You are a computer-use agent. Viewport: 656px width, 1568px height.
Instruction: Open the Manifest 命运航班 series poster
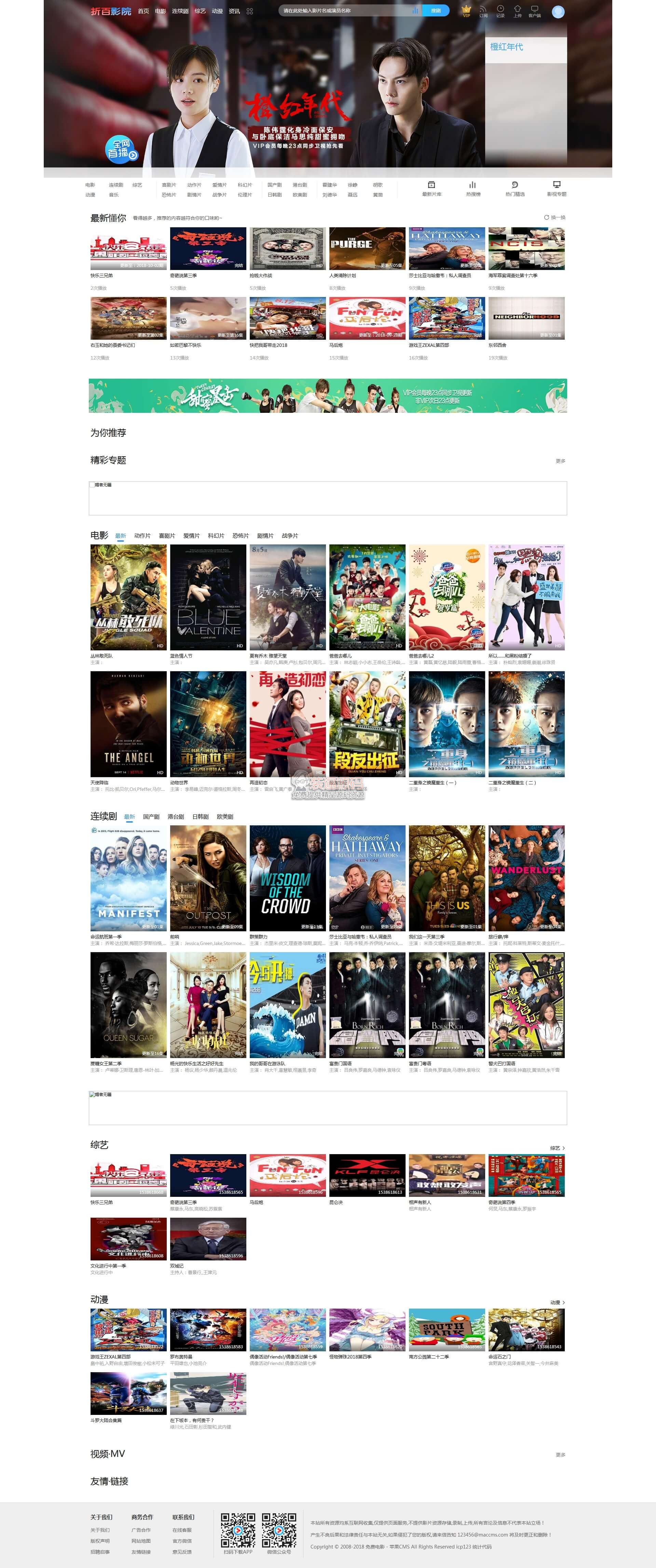(x=128, y=878)
